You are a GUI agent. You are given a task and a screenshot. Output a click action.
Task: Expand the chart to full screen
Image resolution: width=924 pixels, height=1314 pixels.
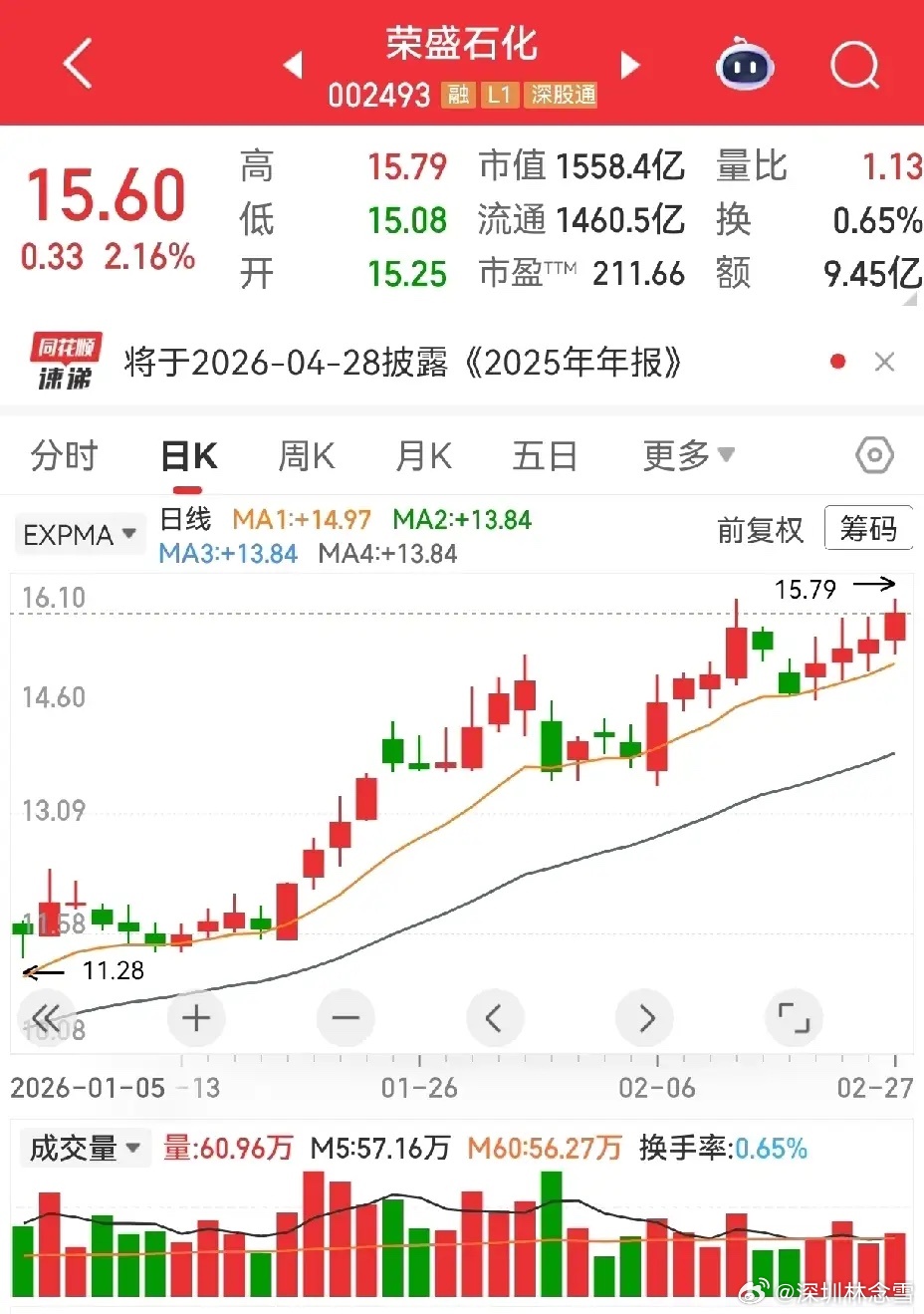pyautogui.click(x=794, y=1018)
